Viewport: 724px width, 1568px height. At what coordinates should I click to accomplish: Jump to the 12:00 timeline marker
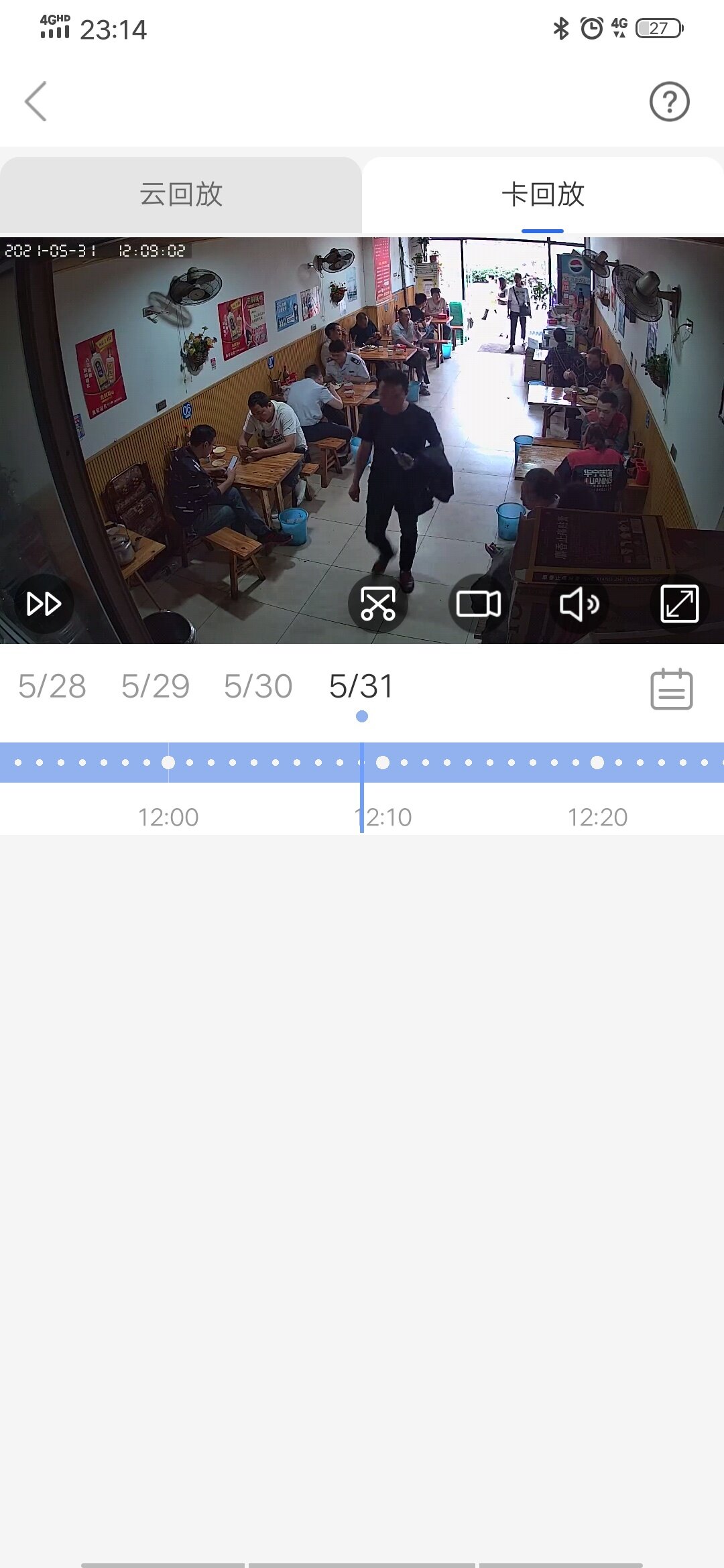(168, 763)
